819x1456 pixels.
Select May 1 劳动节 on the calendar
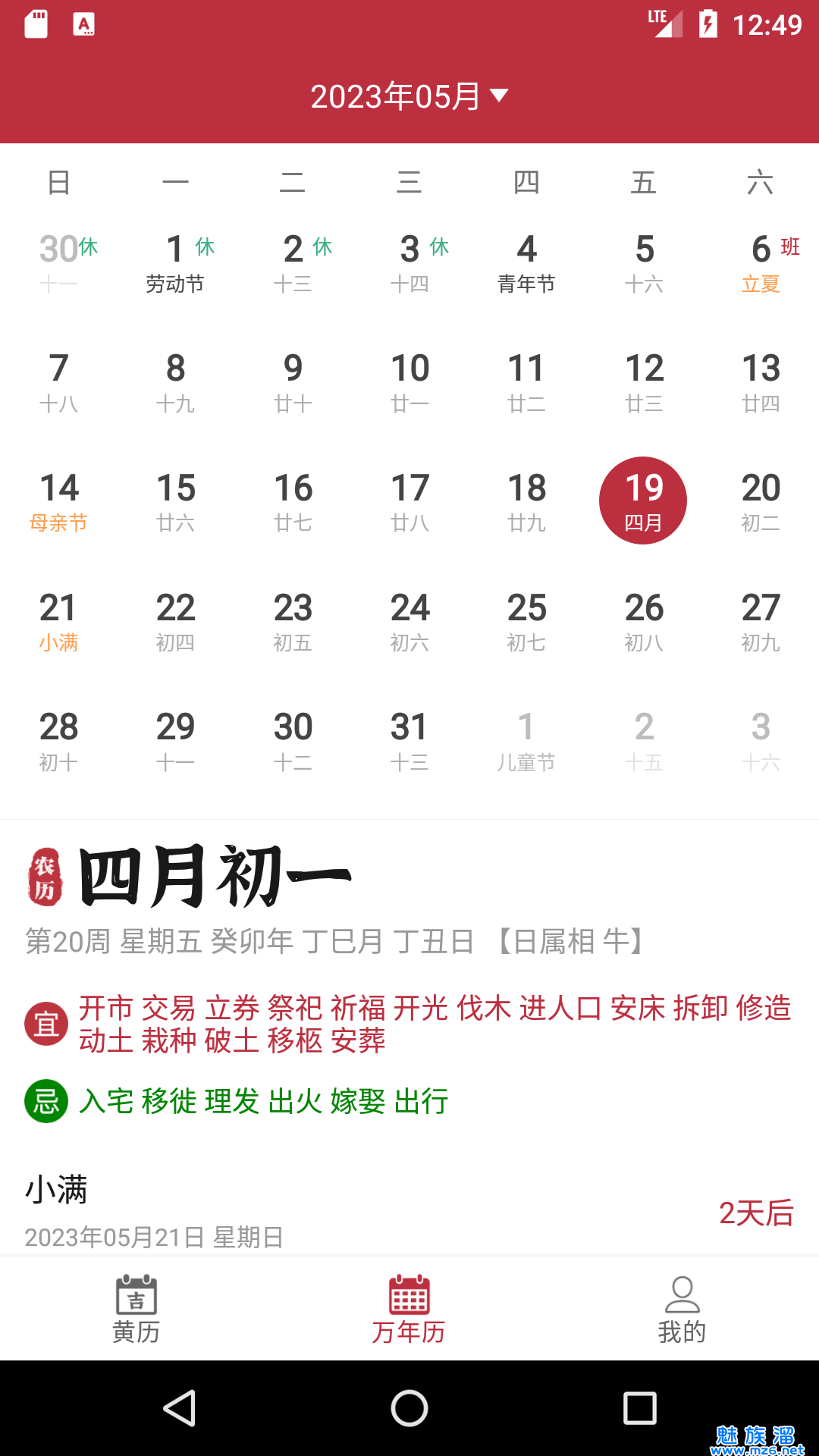pos(175,263)
